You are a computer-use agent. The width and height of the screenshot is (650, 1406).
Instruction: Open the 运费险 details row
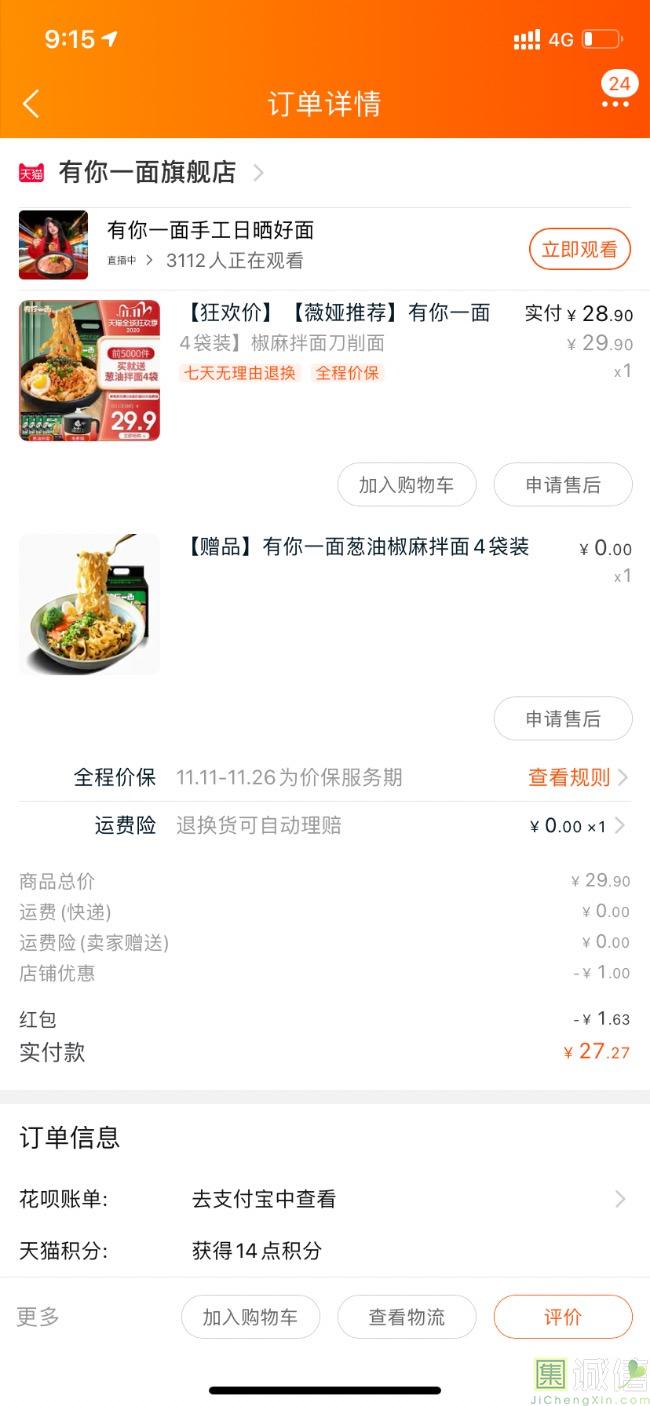(325, 826)
